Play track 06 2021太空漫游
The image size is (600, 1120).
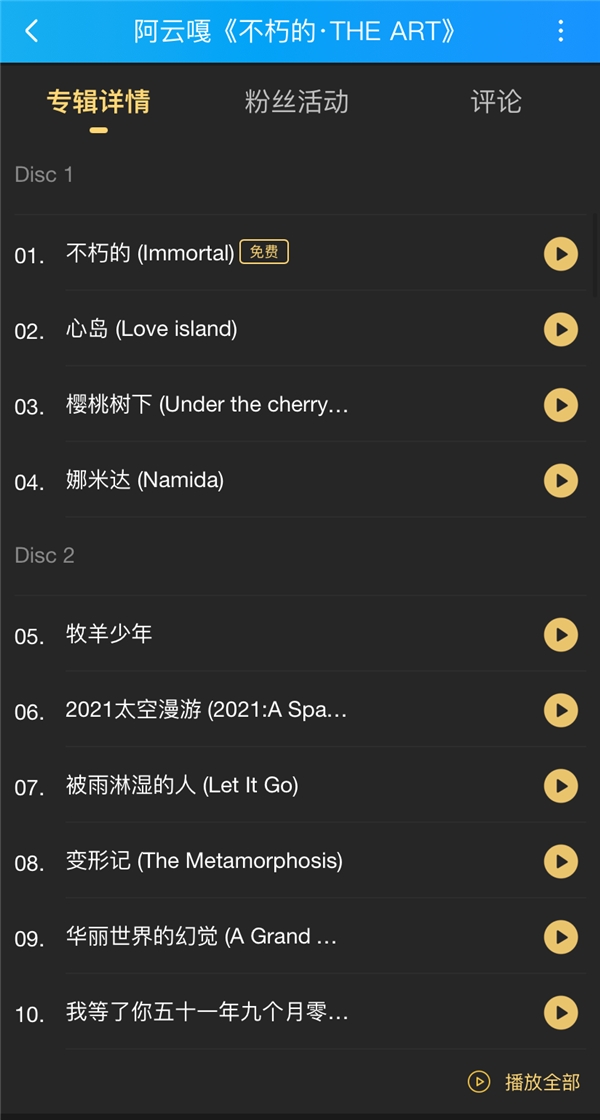point(561,710)
